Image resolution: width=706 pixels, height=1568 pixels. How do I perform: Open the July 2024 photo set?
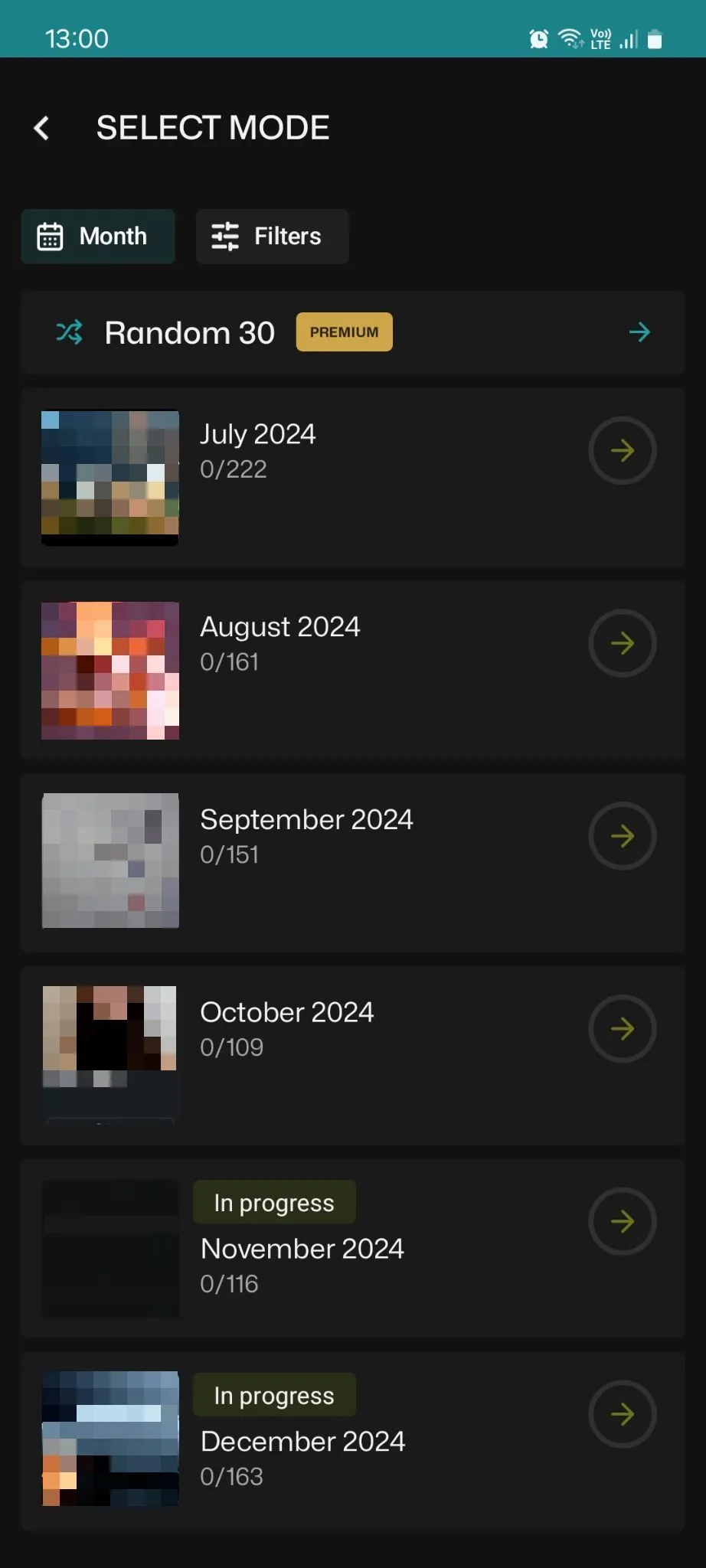(x=352, y=478)
